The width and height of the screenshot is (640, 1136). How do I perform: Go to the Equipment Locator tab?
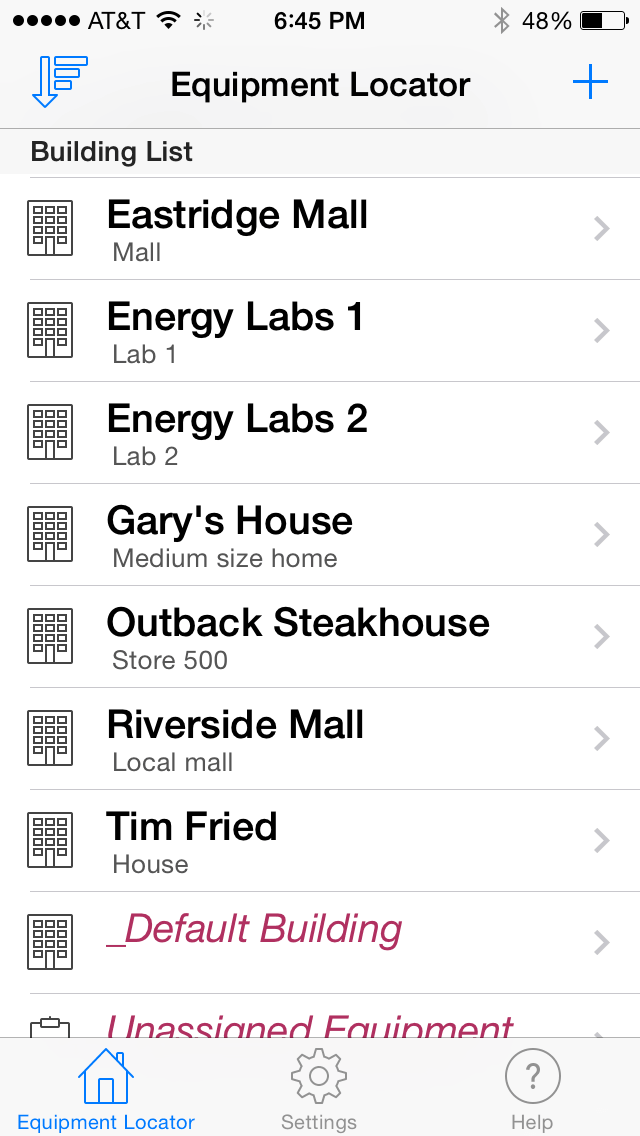pos(106,1089)
